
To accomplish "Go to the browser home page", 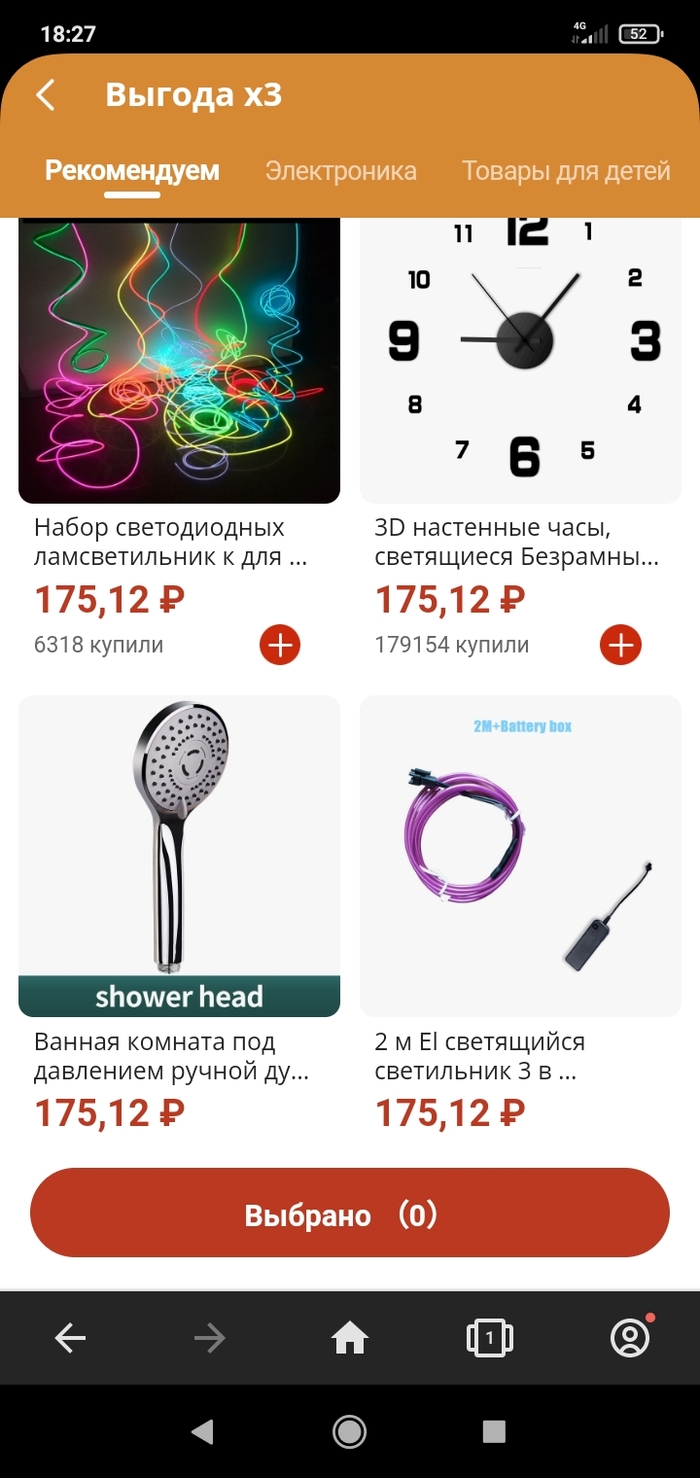I will coord(350,1338).
